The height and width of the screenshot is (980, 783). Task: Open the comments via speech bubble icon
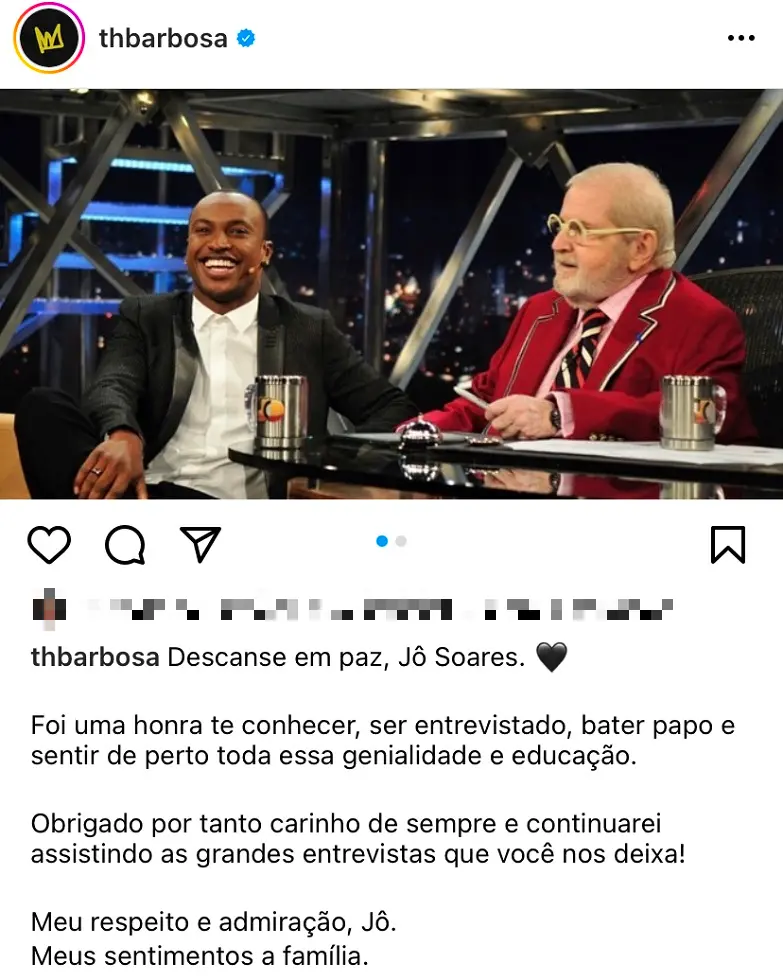[124, 546]
